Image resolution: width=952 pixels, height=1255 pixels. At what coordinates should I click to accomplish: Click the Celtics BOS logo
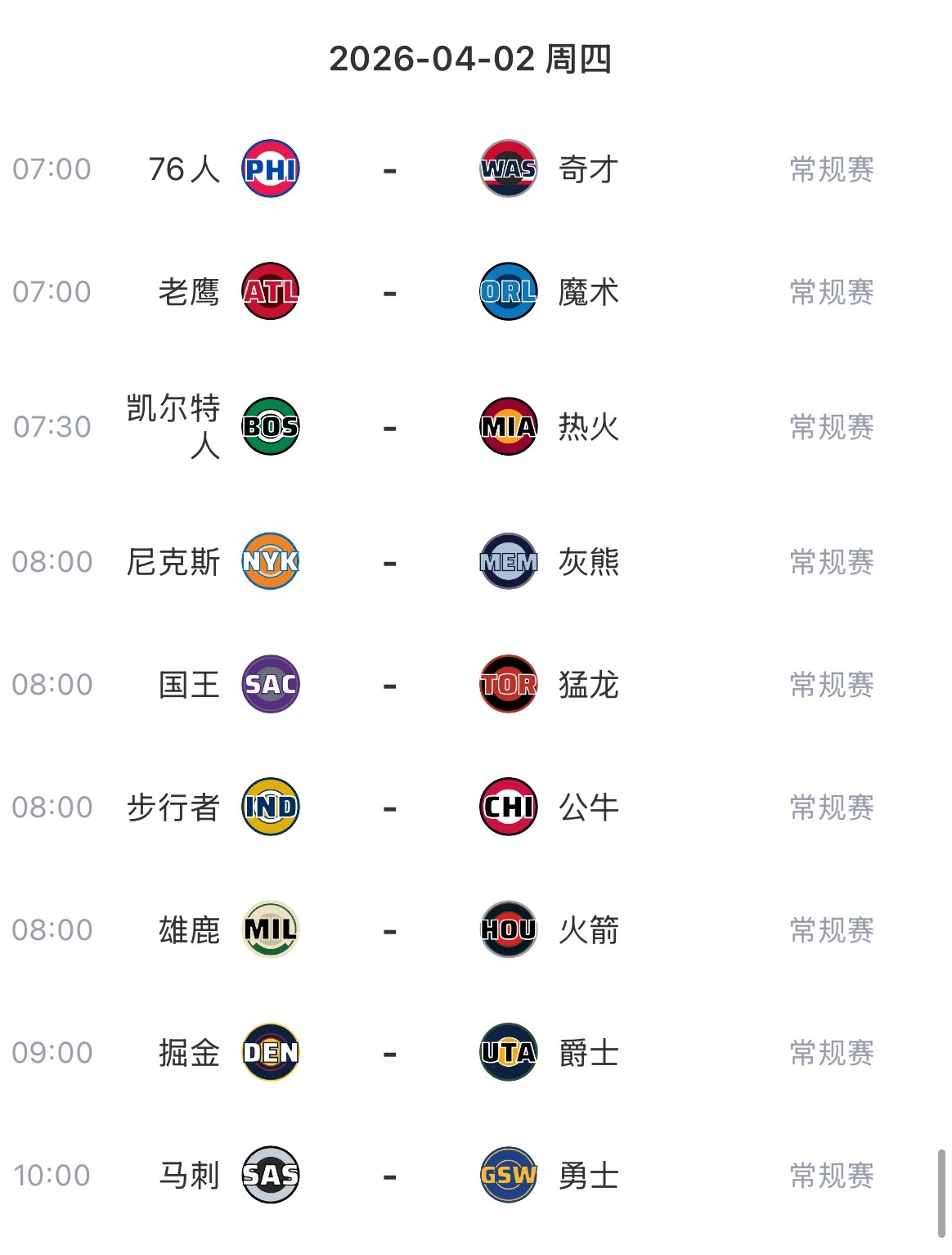[x=271, y=426]
